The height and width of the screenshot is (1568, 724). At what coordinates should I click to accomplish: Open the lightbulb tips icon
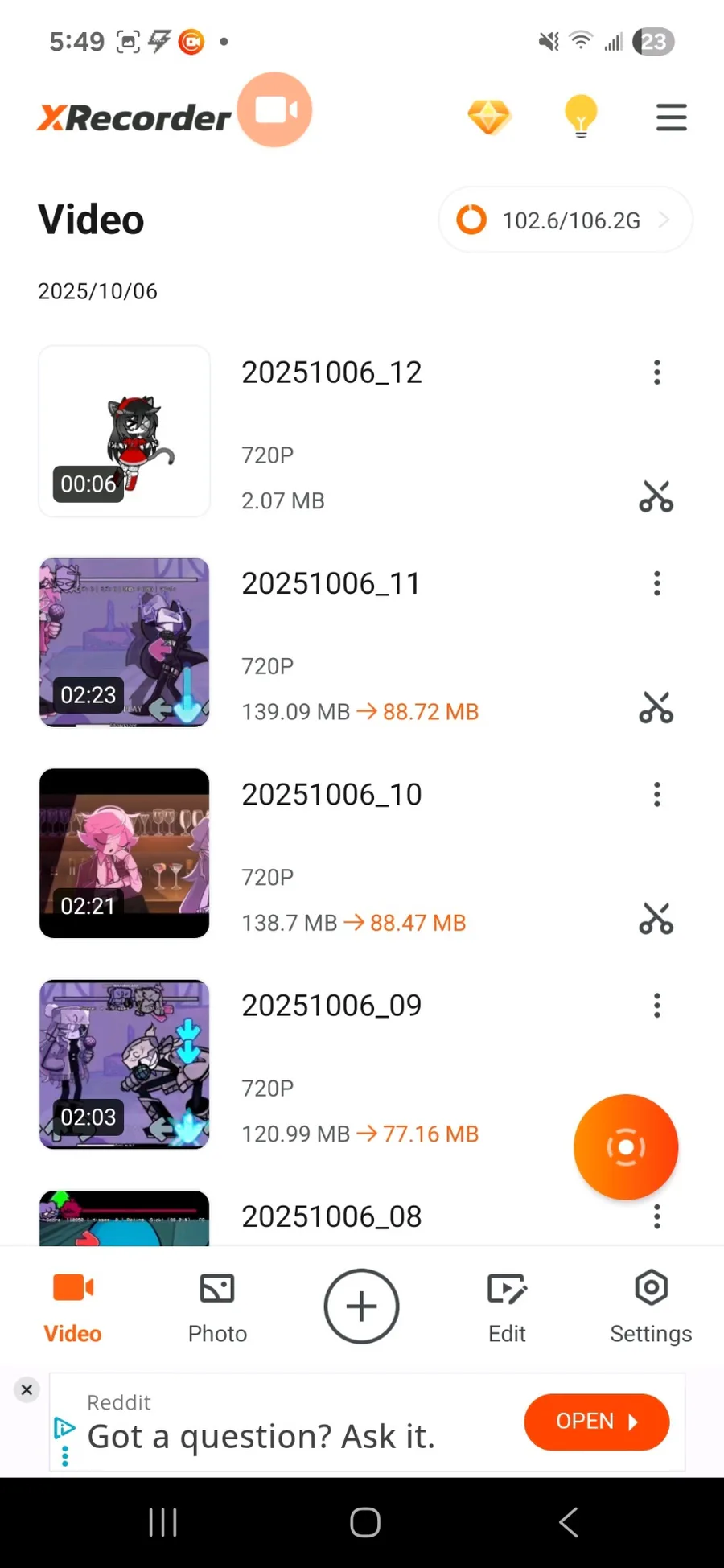580,117
